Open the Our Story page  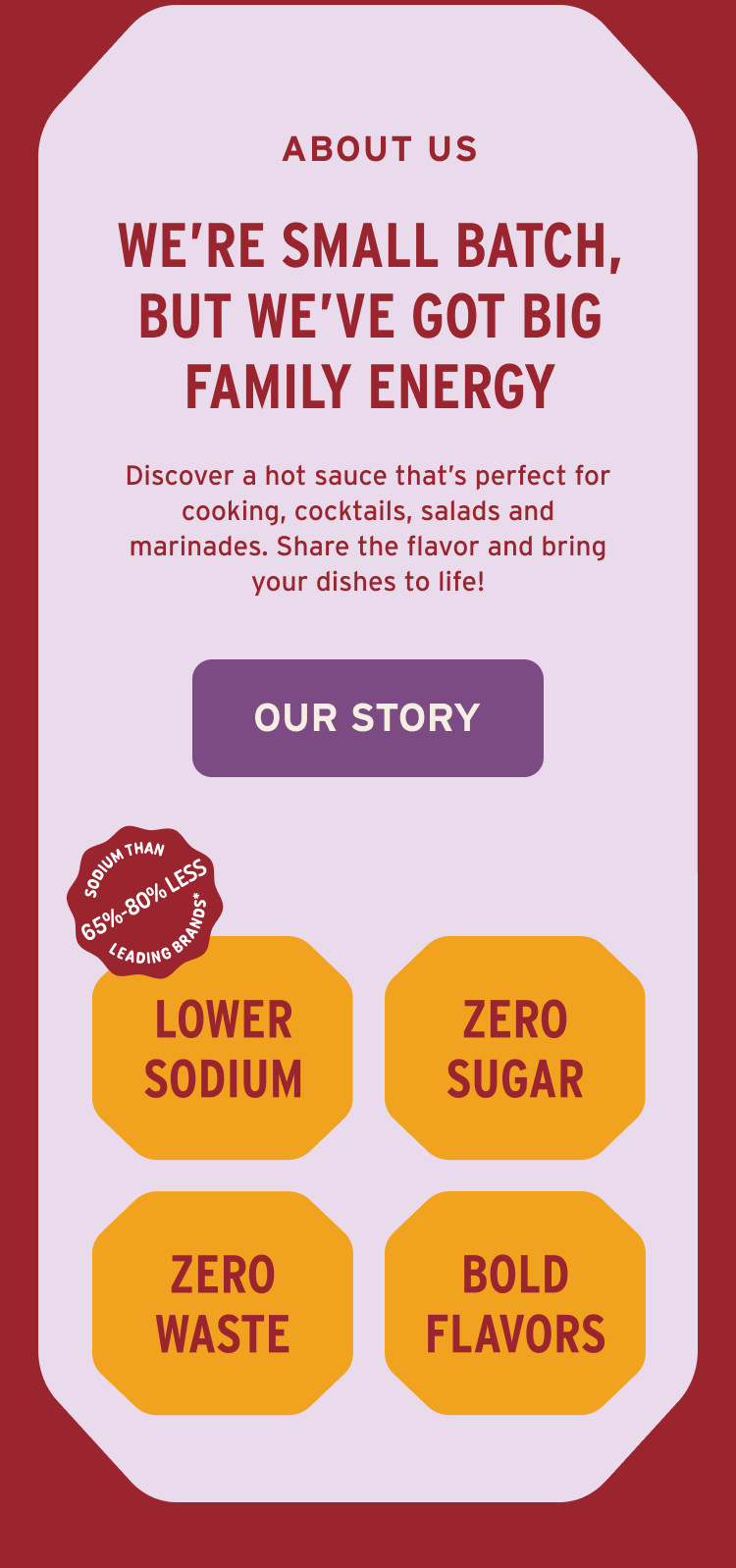(367, 717)
